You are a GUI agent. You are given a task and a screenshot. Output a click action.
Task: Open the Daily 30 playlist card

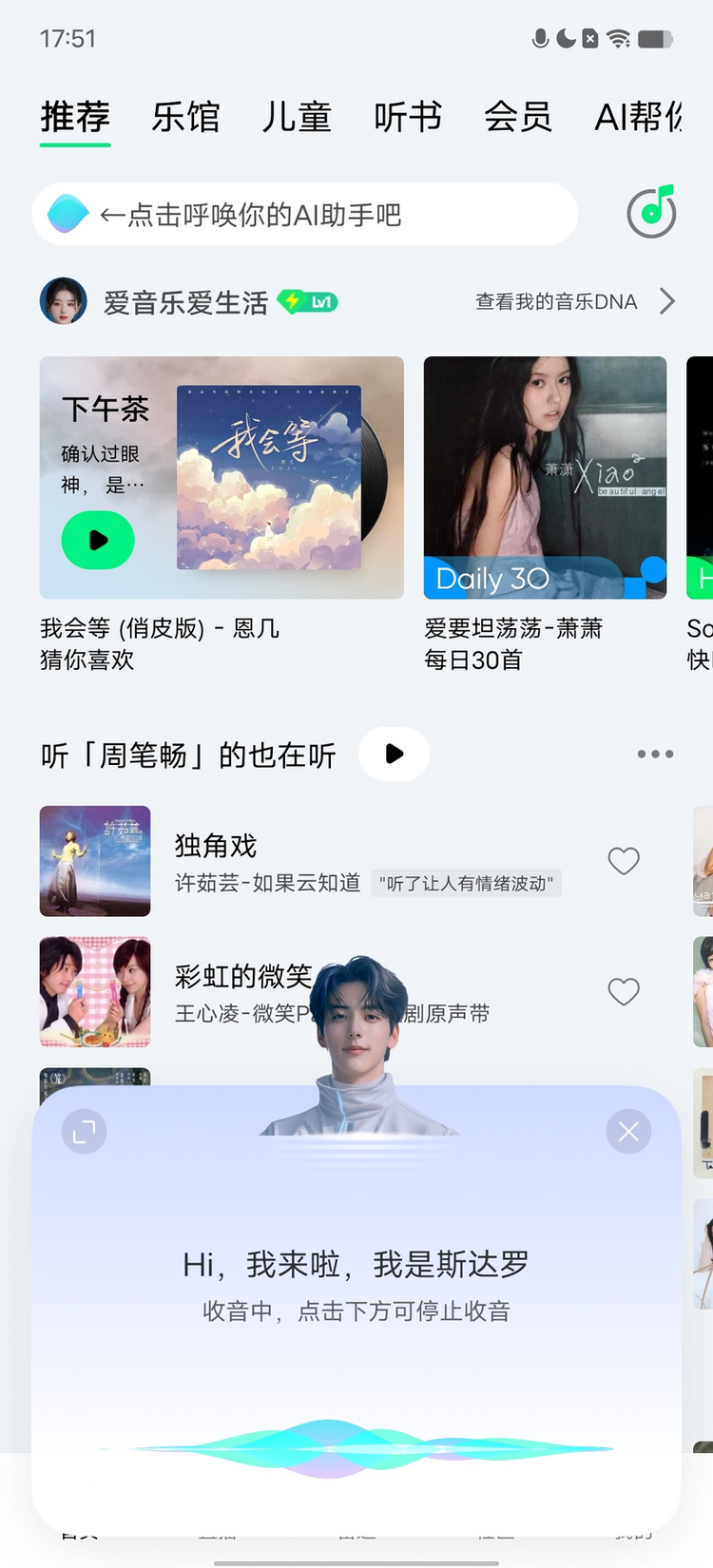(545, 478)
